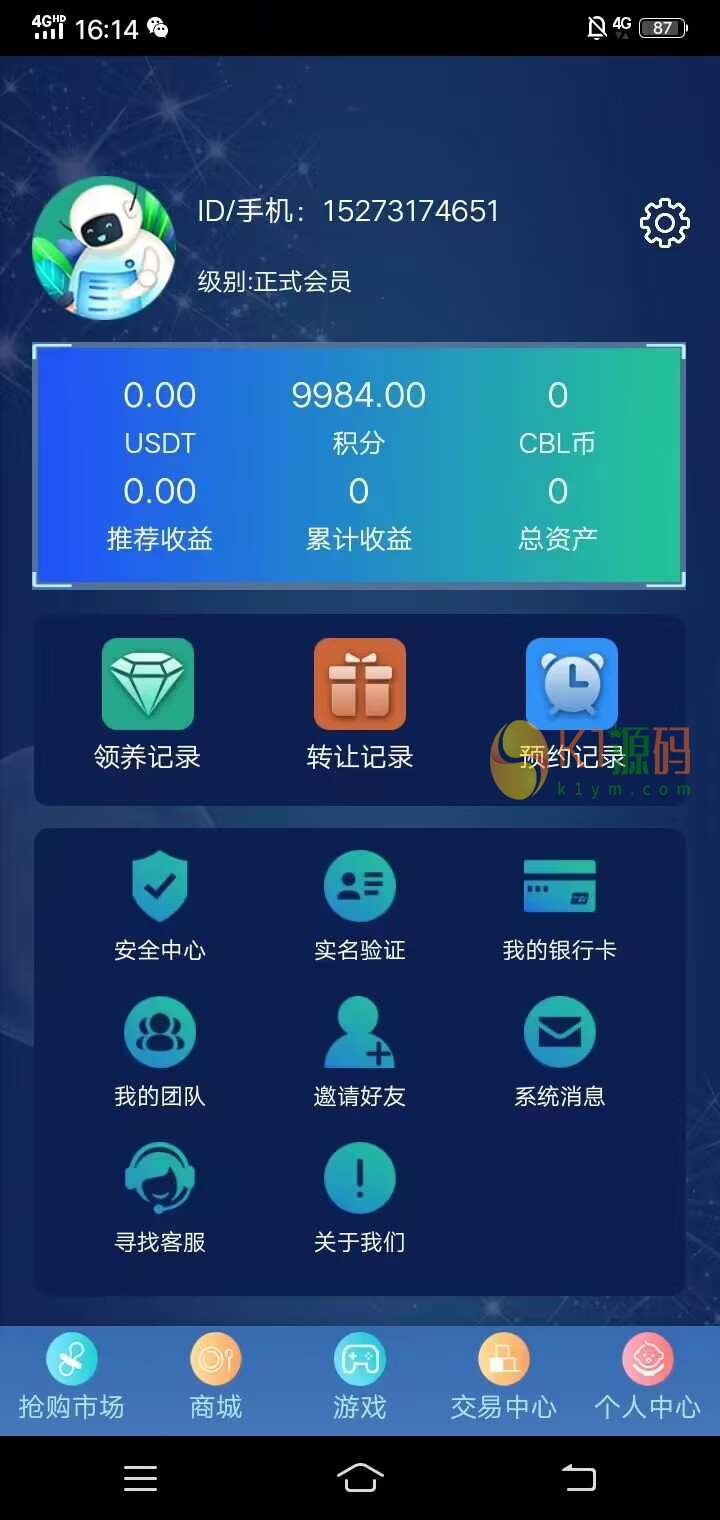View 我的团队 my team
The image size is (720, 1520).
(160, 1052)
